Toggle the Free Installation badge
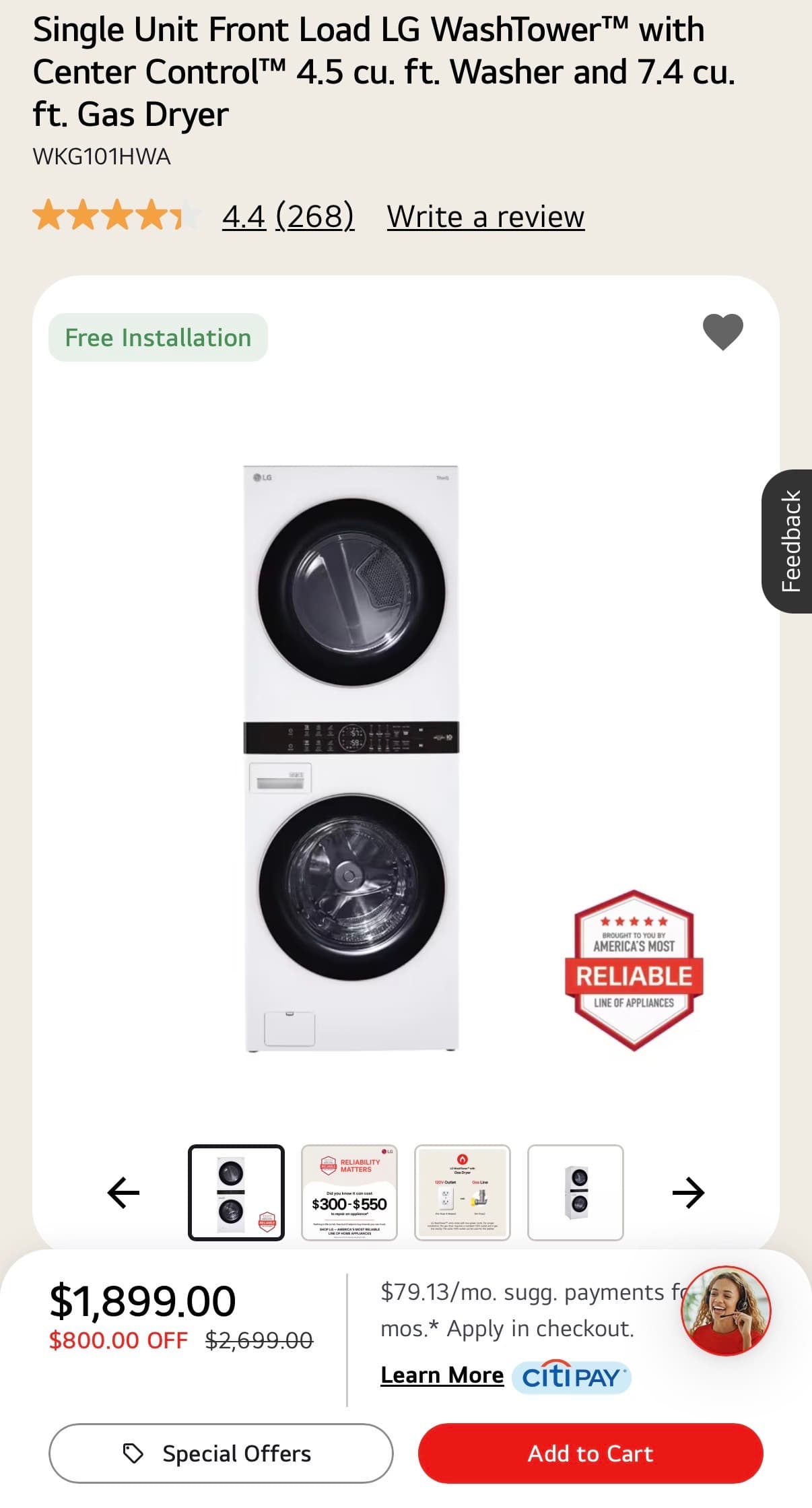 158,337
